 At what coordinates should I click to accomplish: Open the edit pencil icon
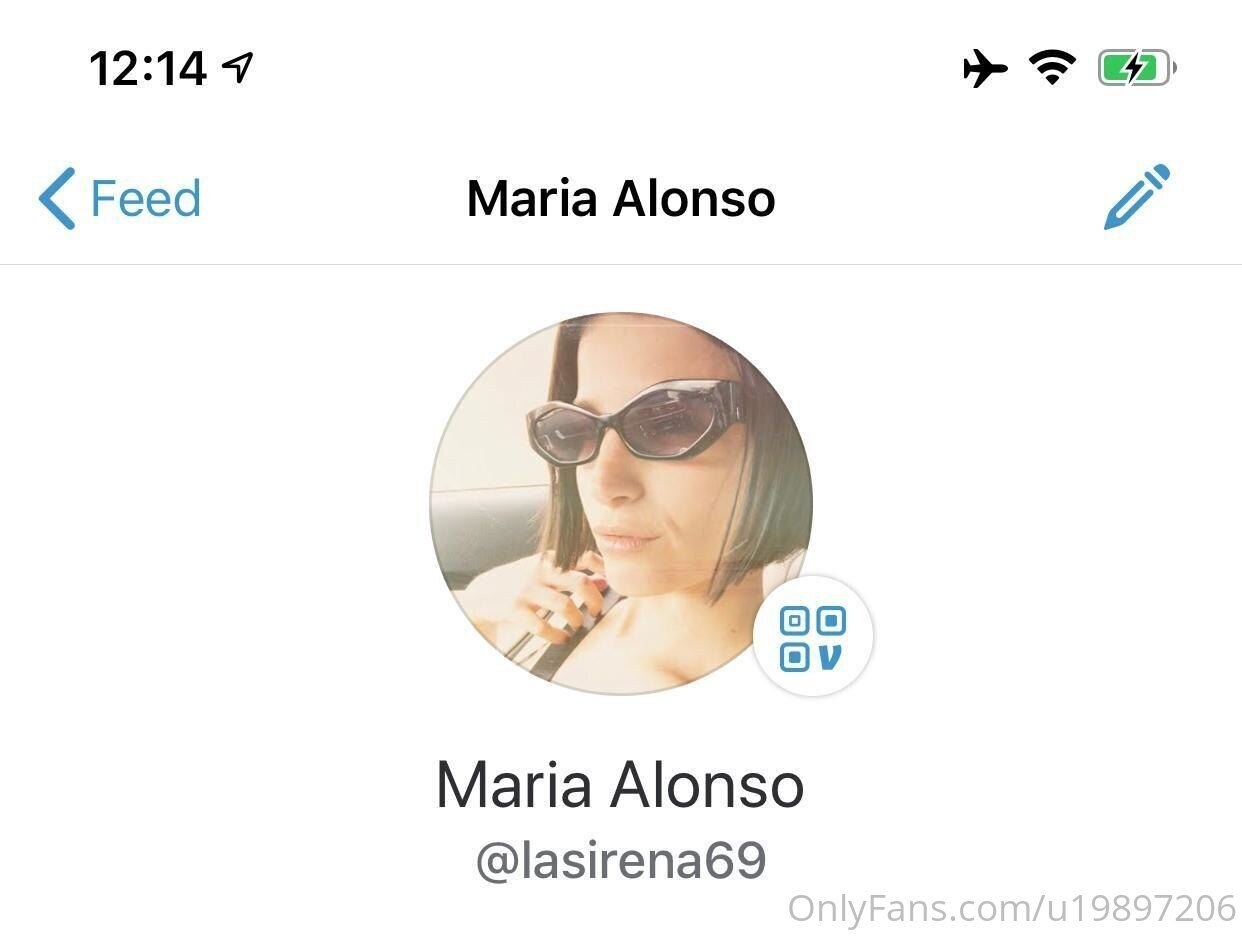(1136, 198)
